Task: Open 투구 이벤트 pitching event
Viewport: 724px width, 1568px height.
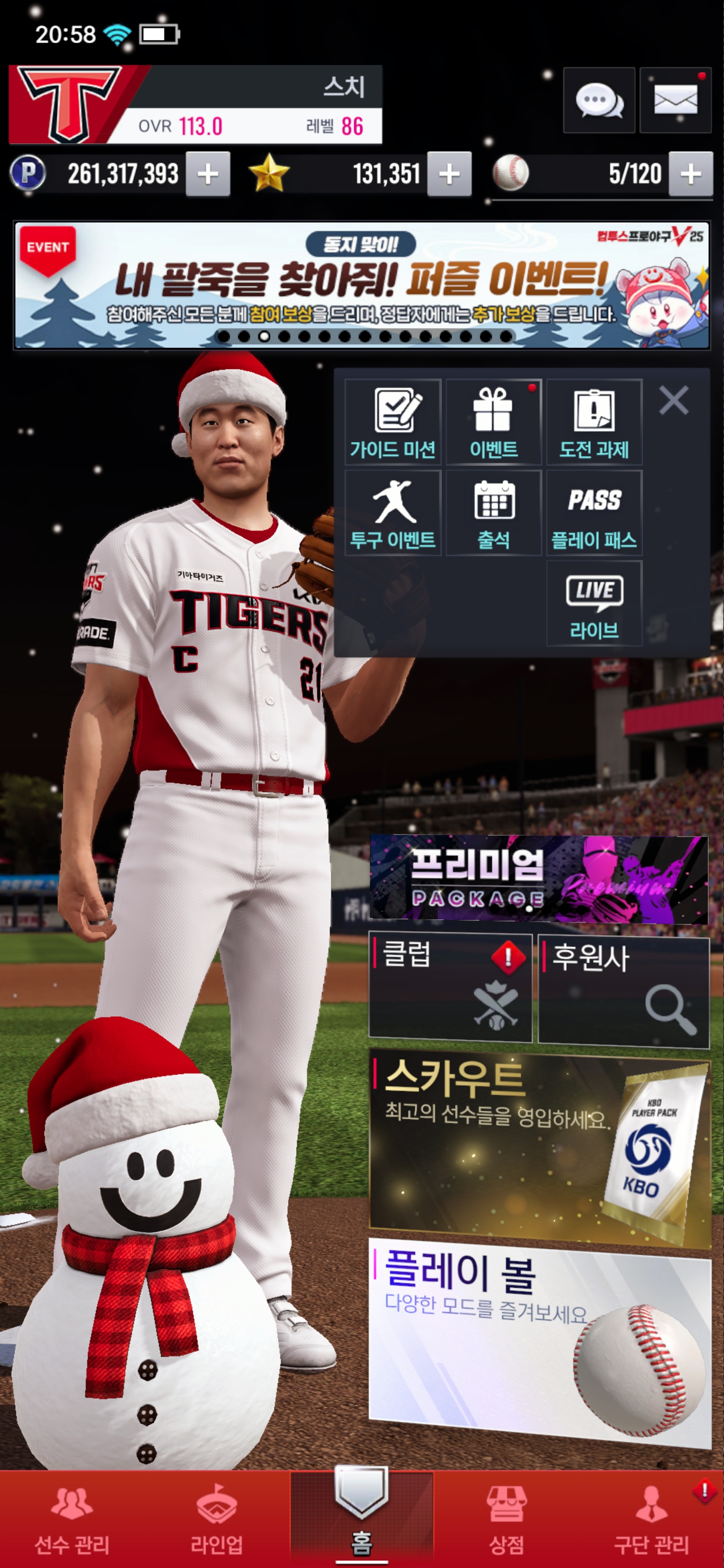Action: [x=393, y=513]
